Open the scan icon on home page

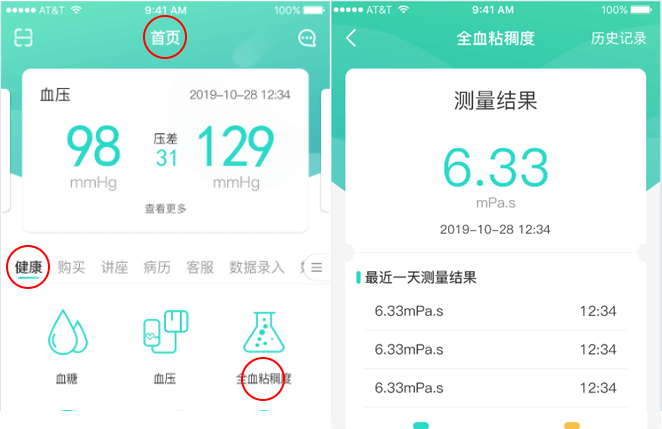[23, 38]
